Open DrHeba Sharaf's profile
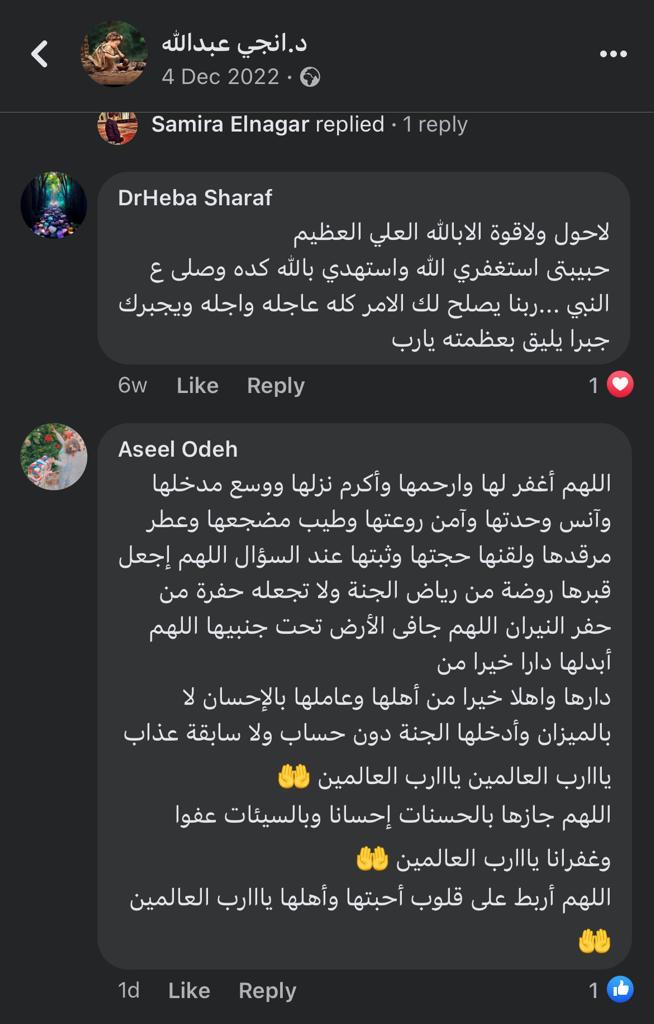 195,197
